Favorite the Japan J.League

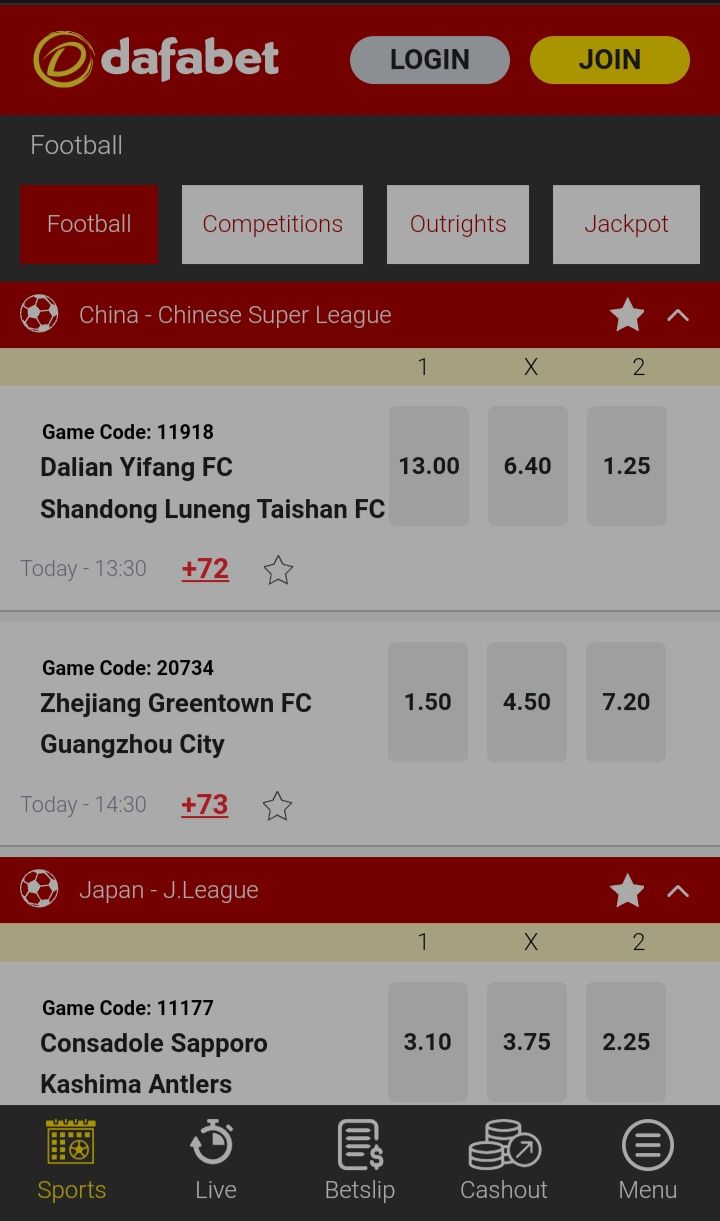pos(627,890)
